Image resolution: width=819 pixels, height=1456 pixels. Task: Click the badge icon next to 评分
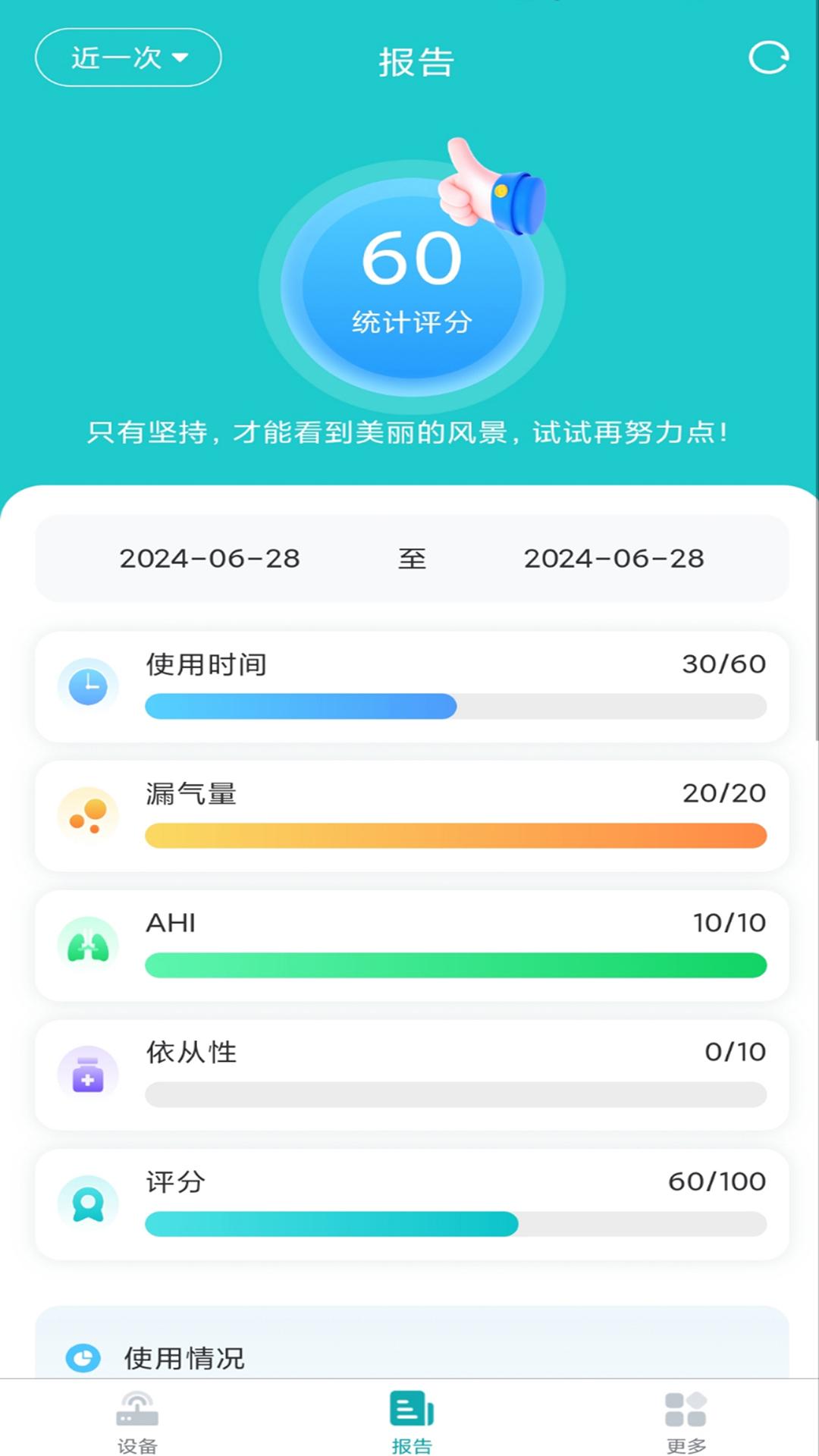[89, 1202]
